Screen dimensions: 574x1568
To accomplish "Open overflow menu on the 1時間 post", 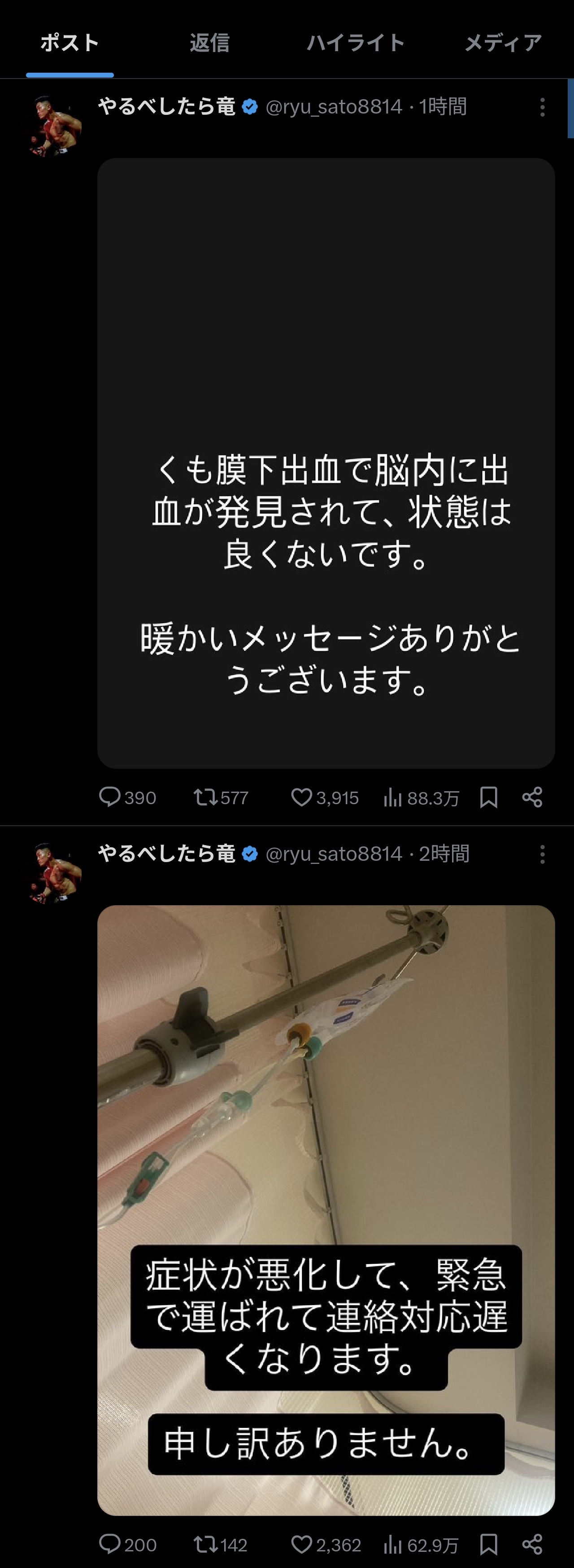I will (x=542, y=108).
